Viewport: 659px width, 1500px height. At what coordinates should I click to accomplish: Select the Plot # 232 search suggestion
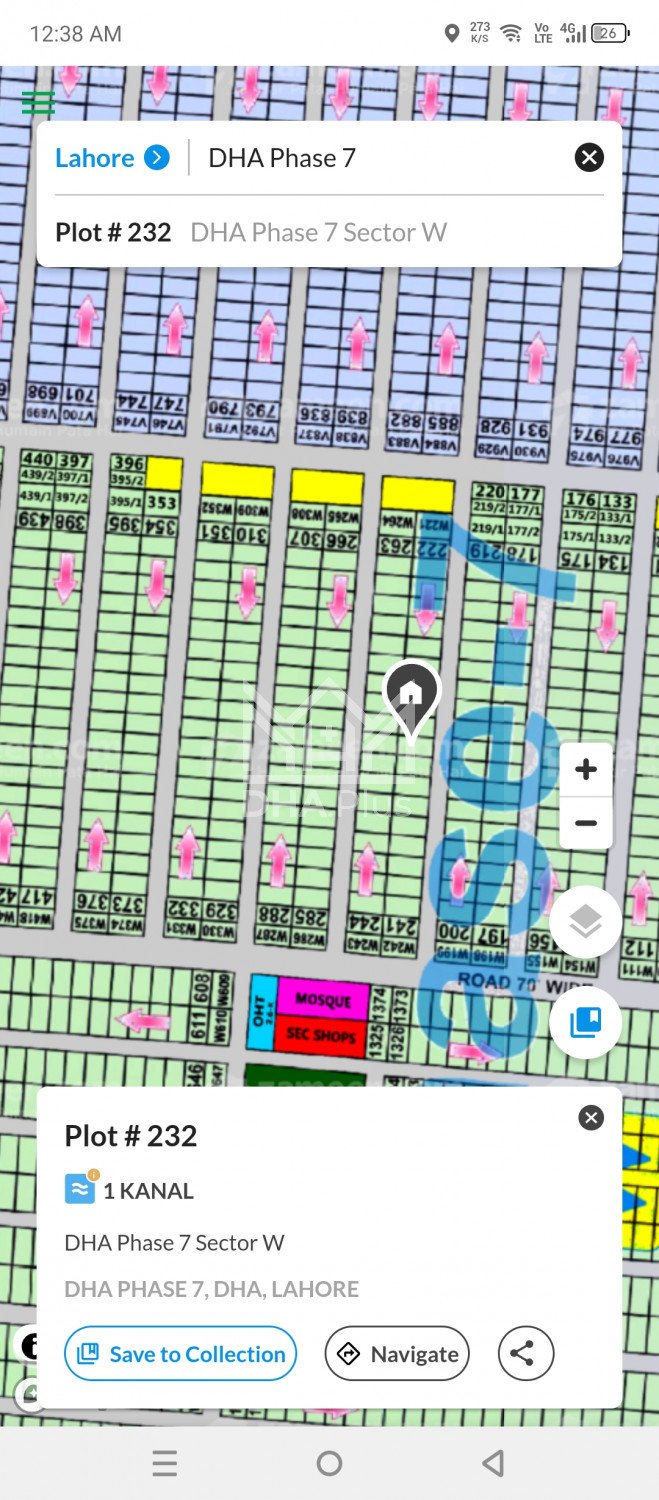click(x=250, y=233)
